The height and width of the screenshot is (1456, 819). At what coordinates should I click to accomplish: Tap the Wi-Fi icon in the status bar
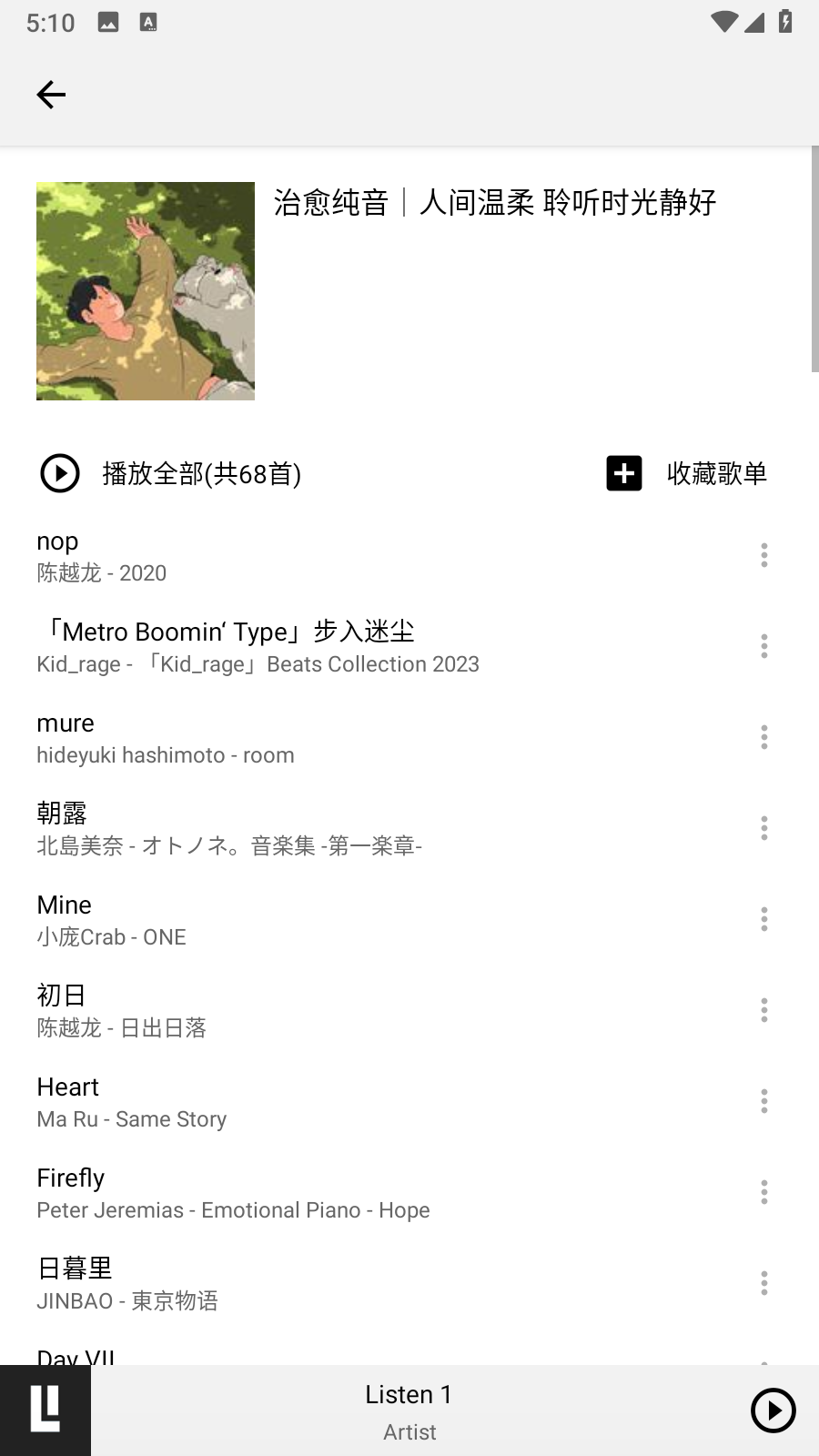723,22
